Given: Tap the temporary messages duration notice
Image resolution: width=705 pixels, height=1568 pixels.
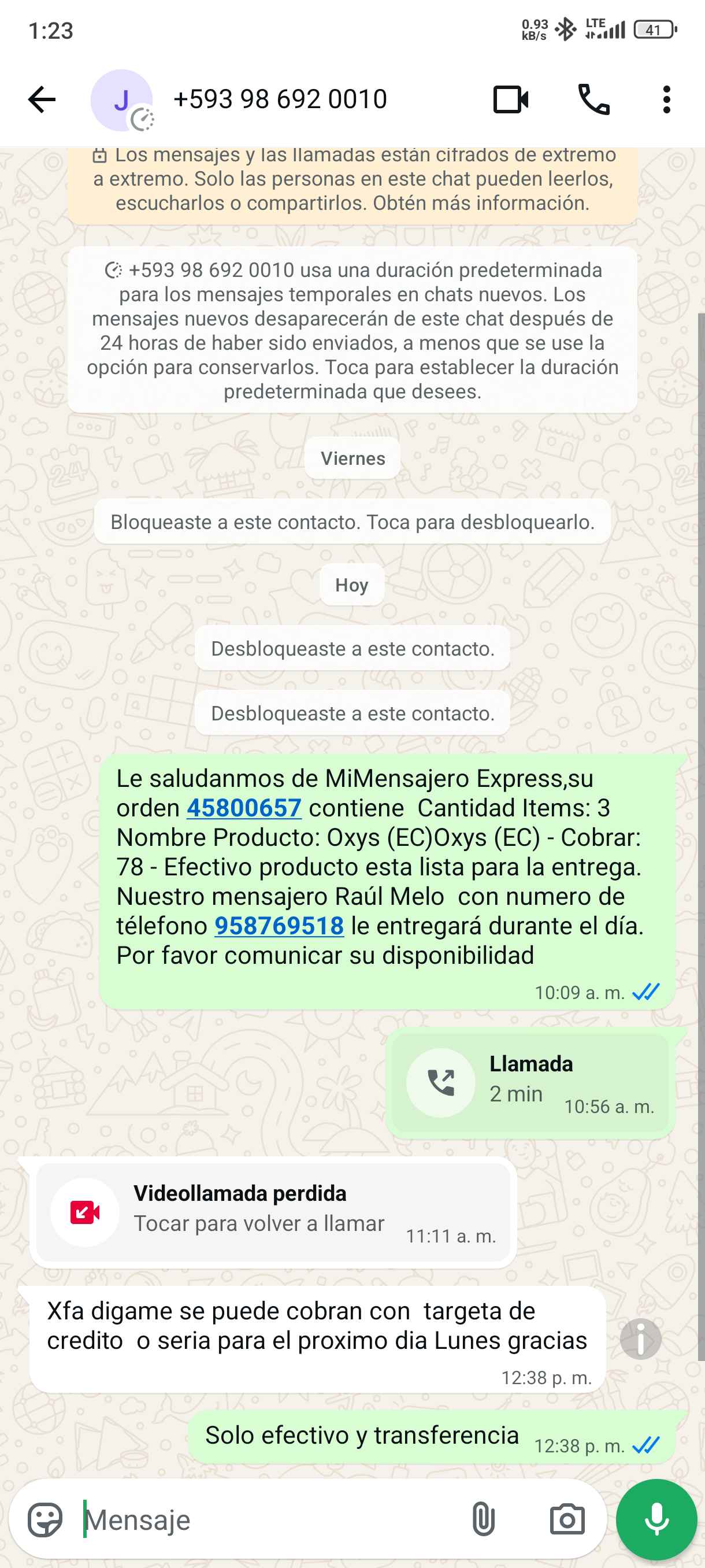Looking at the screenshot, I should (352, 330).
